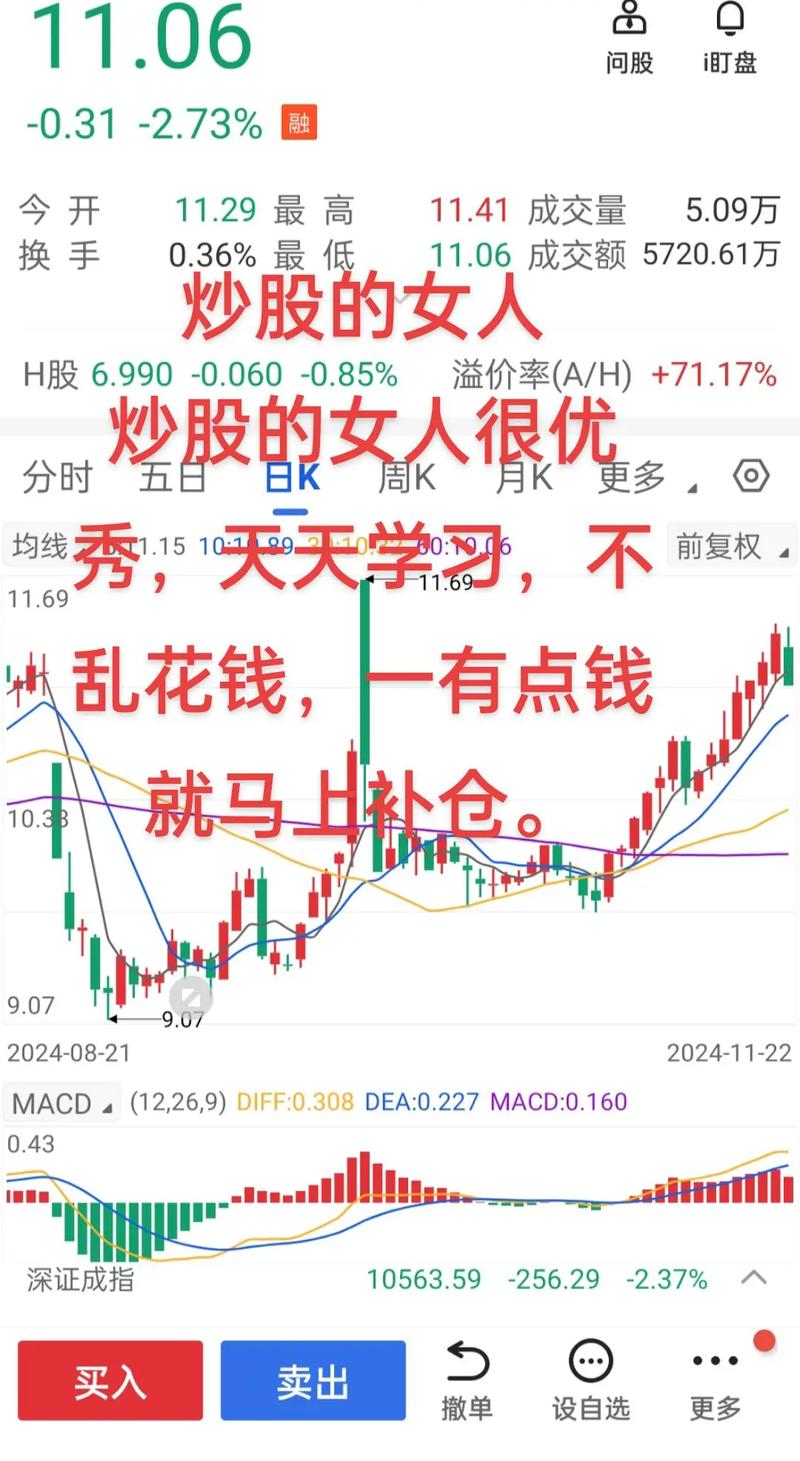The image size is (800, 1461).
Task: Expand the 深证成指 index bar
Action: (753, 1278)
